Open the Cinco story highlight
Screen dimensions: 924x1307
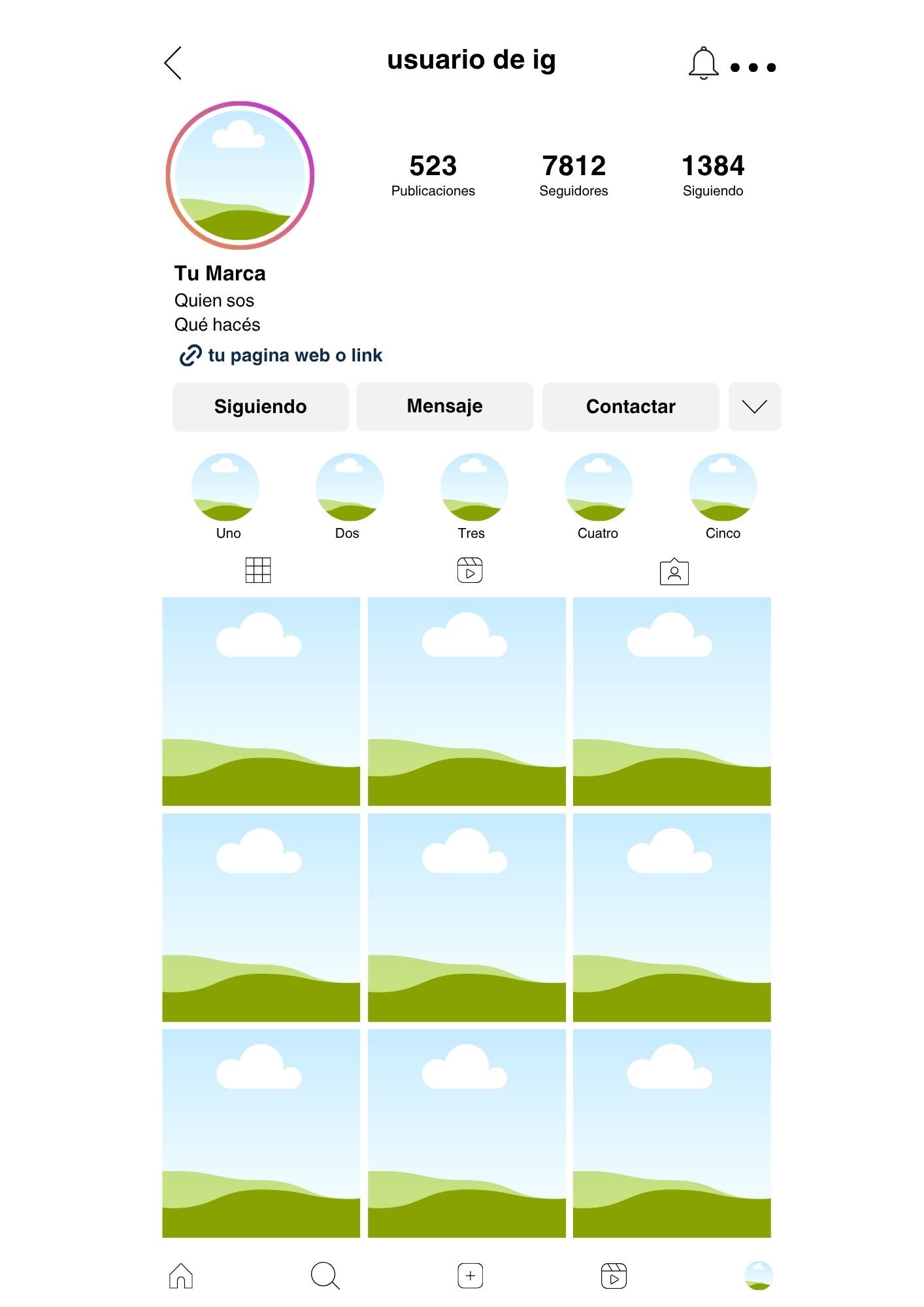pyautogui.click(x=723, y=488)
